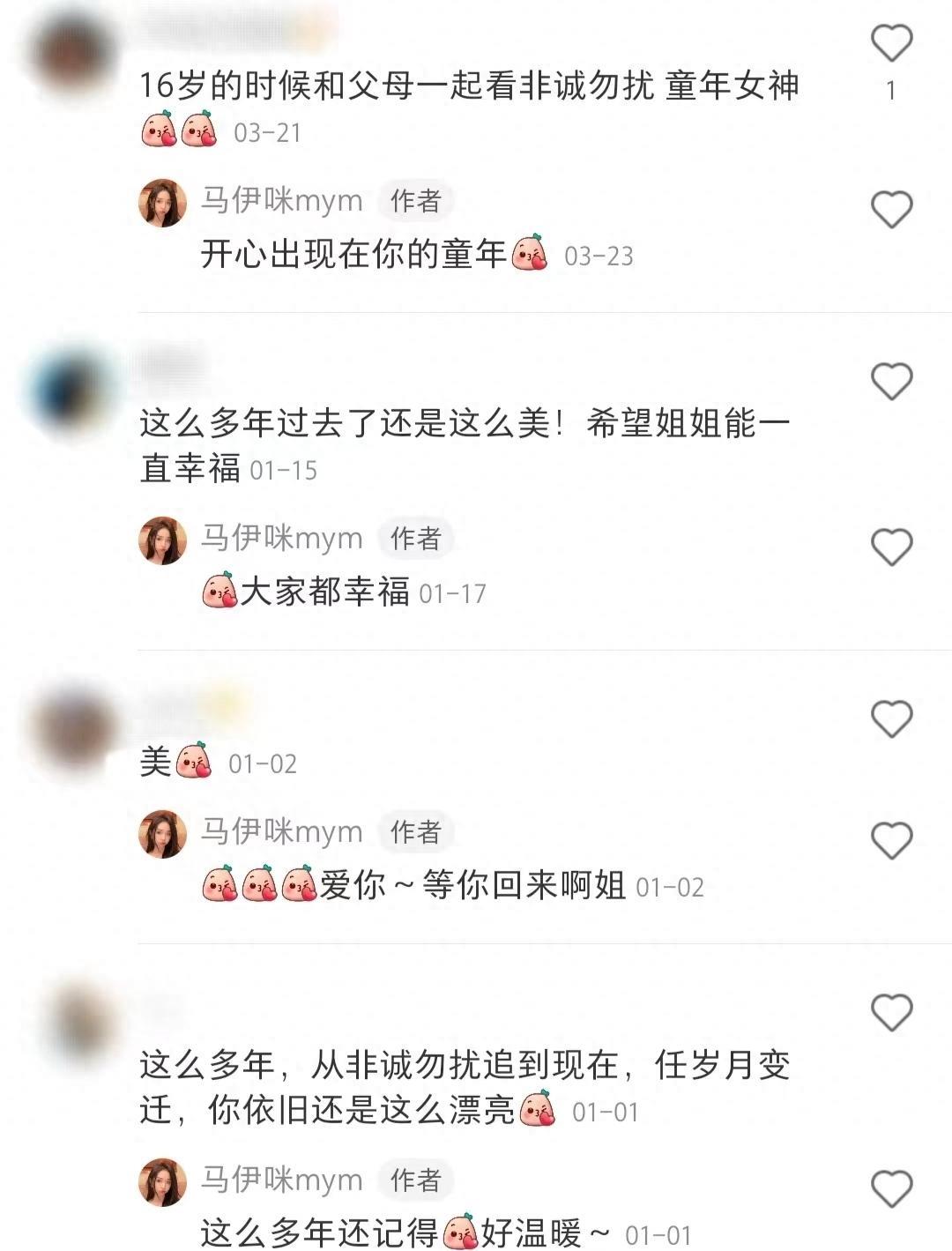This screenshot has width=952, height=1251.
Task: Like the author's reply 等你回来啊姐
Action: pyautogui.click(x=890, y=840)
